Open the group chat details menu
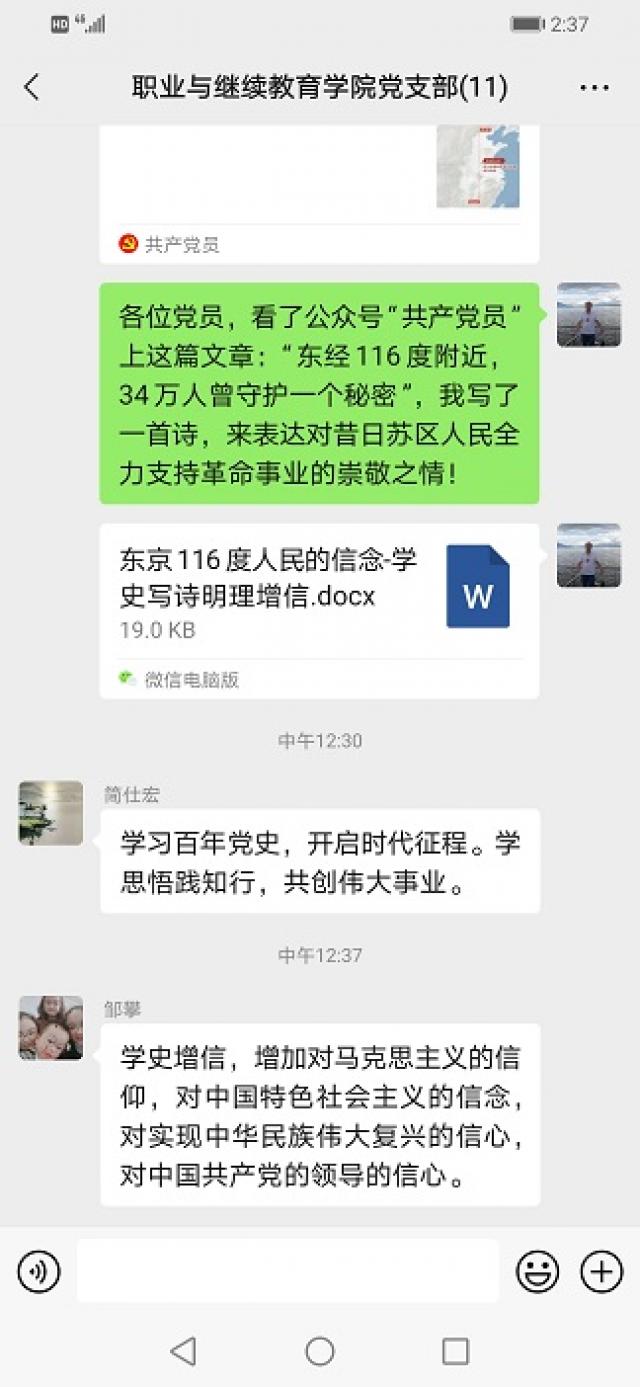This screenshot has height=1387, width=640. [x=594, y=88]
